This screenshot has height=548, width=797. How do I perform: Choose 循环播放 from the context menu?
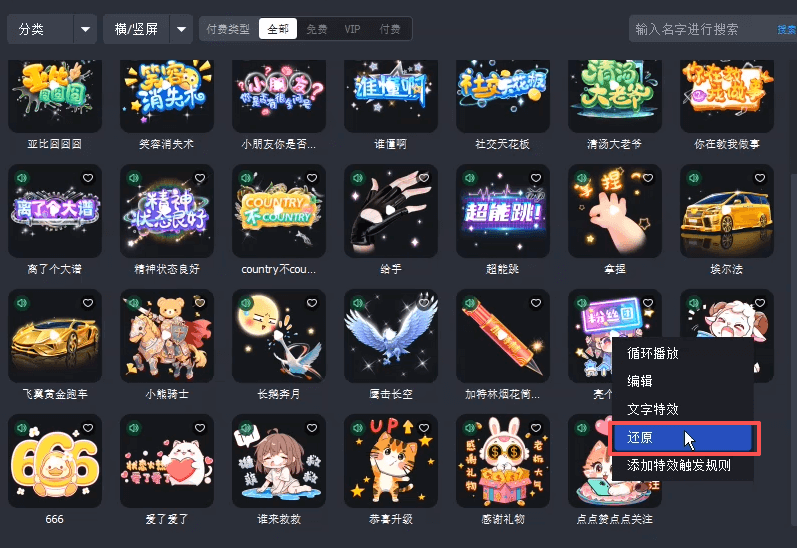(x=652, y=353)
